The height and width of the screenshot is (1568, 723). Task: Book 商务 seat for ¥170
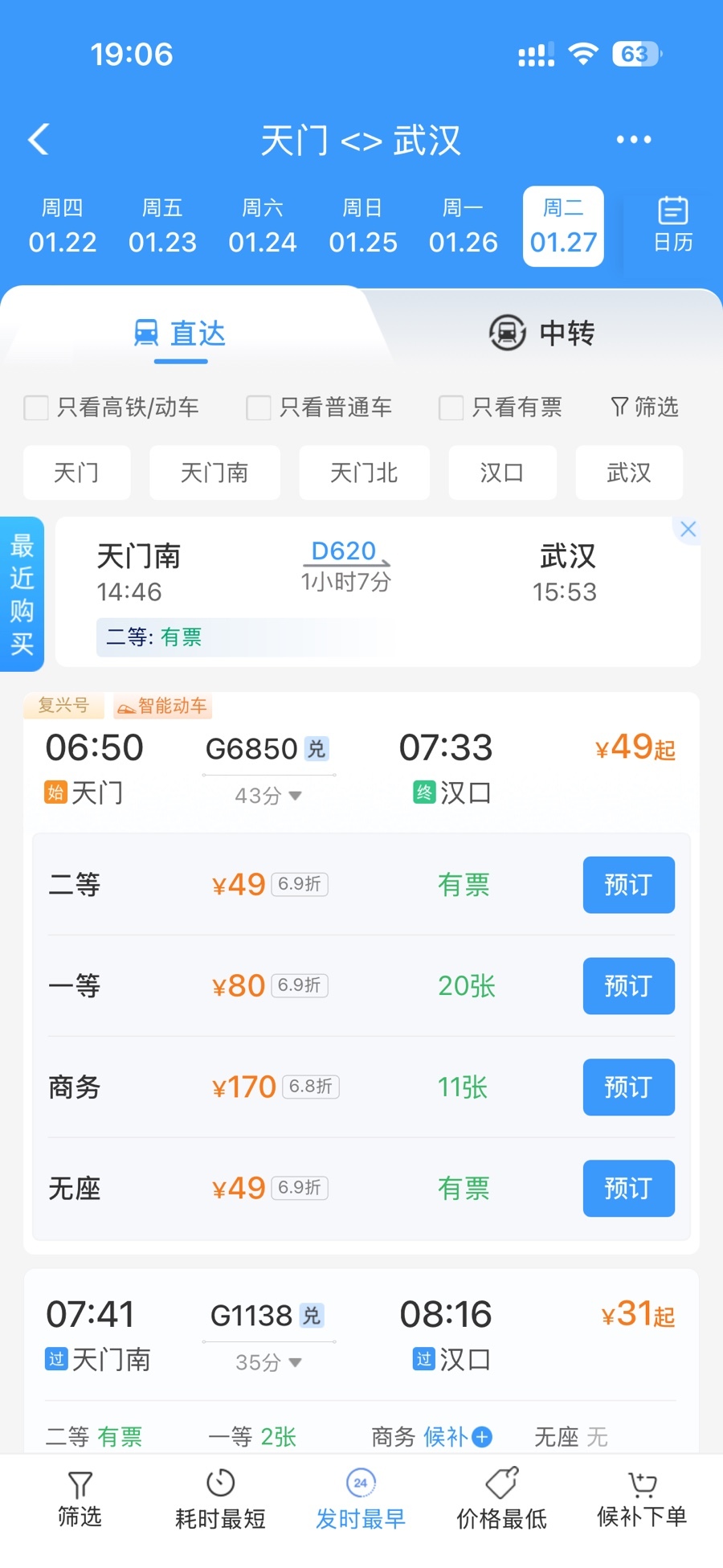point(628,1087)
